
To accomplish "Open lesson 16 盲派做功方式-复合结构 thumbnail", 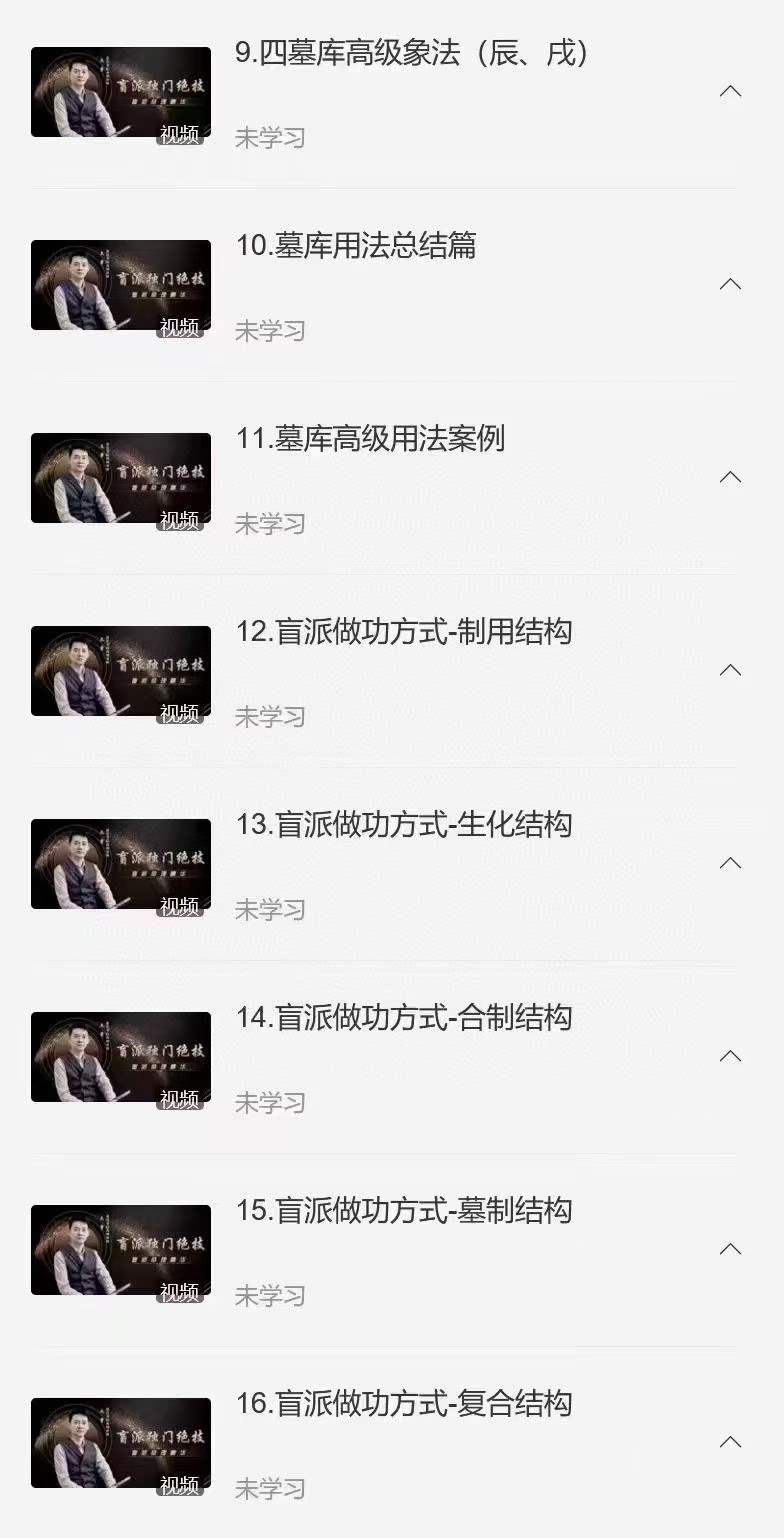I will (x=120, y=1444).
